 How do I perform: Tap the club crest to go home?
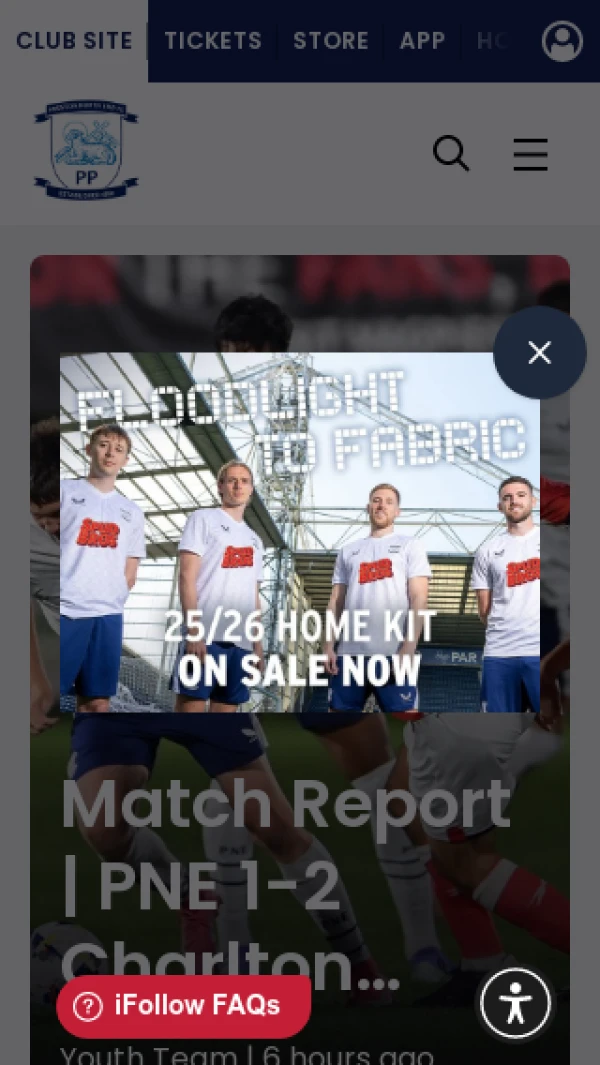pyautogui.click(x=86, y=150)
